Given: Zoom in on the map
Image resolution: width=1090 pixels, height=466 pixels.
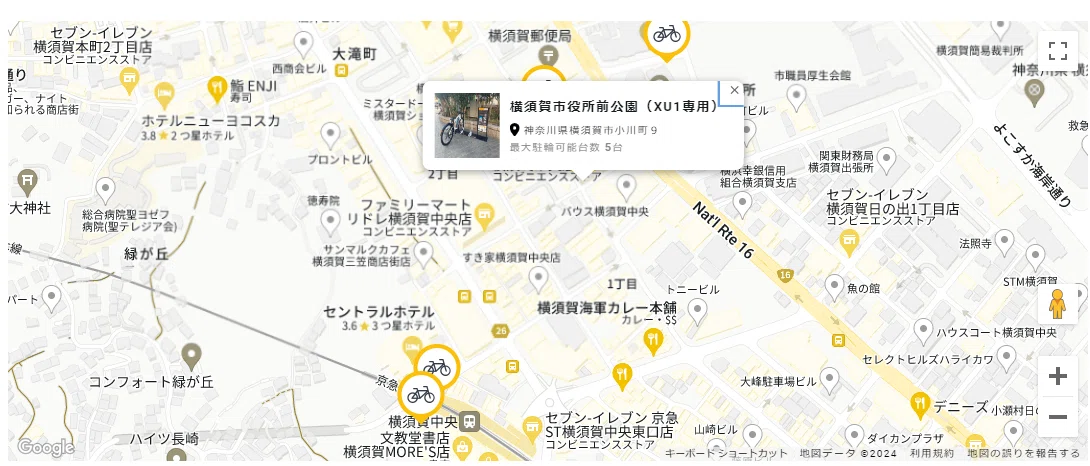Looking at the screenshot, I should [1057, 377].
